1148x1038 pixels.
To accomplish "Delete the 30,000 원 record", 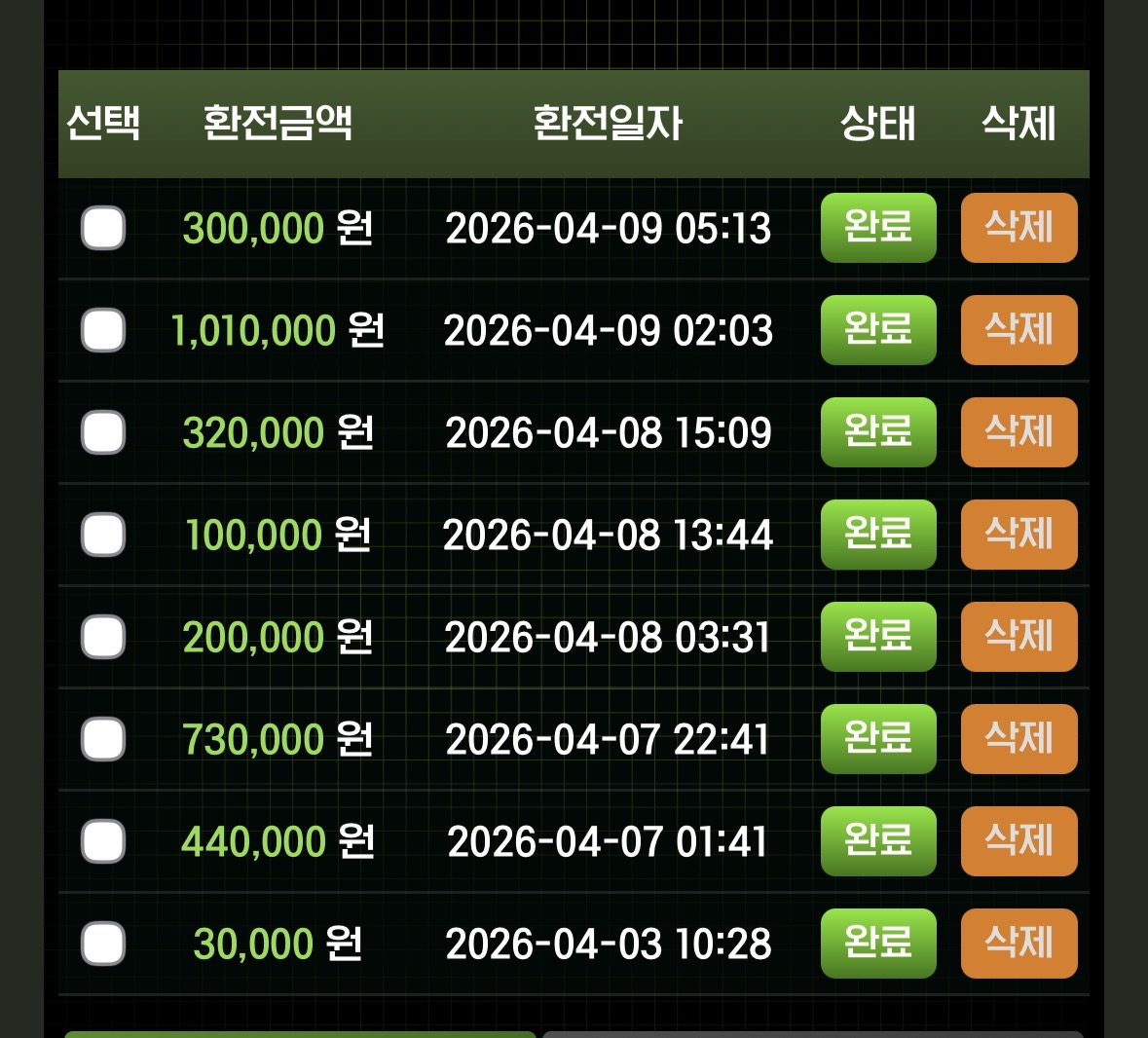I will pos(1018,944).
